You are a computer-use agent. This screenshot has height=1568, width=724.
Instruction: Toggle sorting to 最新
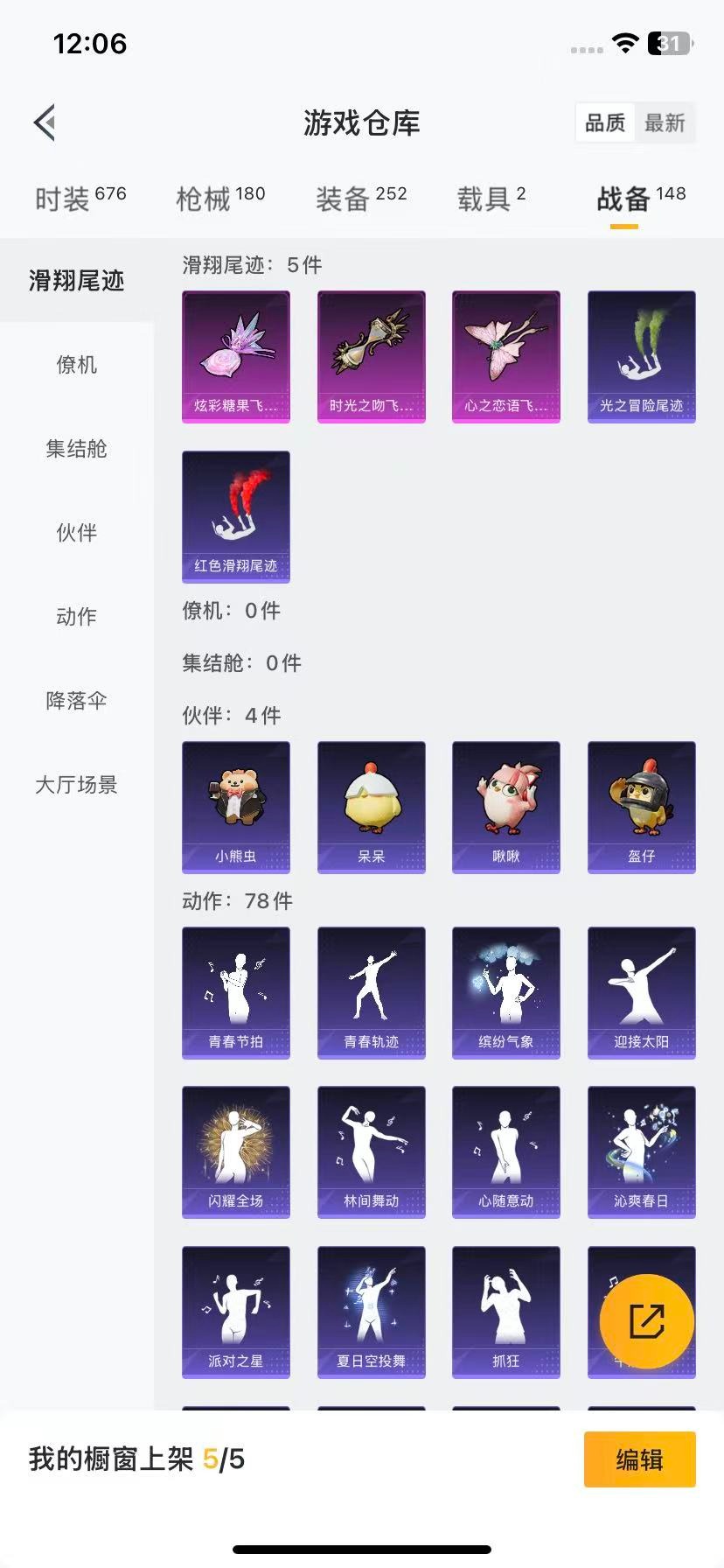coord(666,123)
